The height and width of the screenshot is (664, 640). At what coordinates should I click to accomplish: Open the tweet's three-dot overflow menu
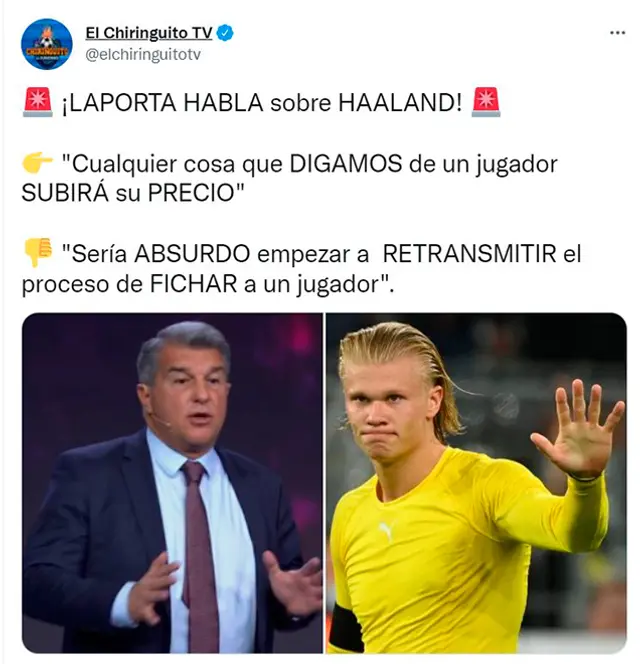point(617,33)
